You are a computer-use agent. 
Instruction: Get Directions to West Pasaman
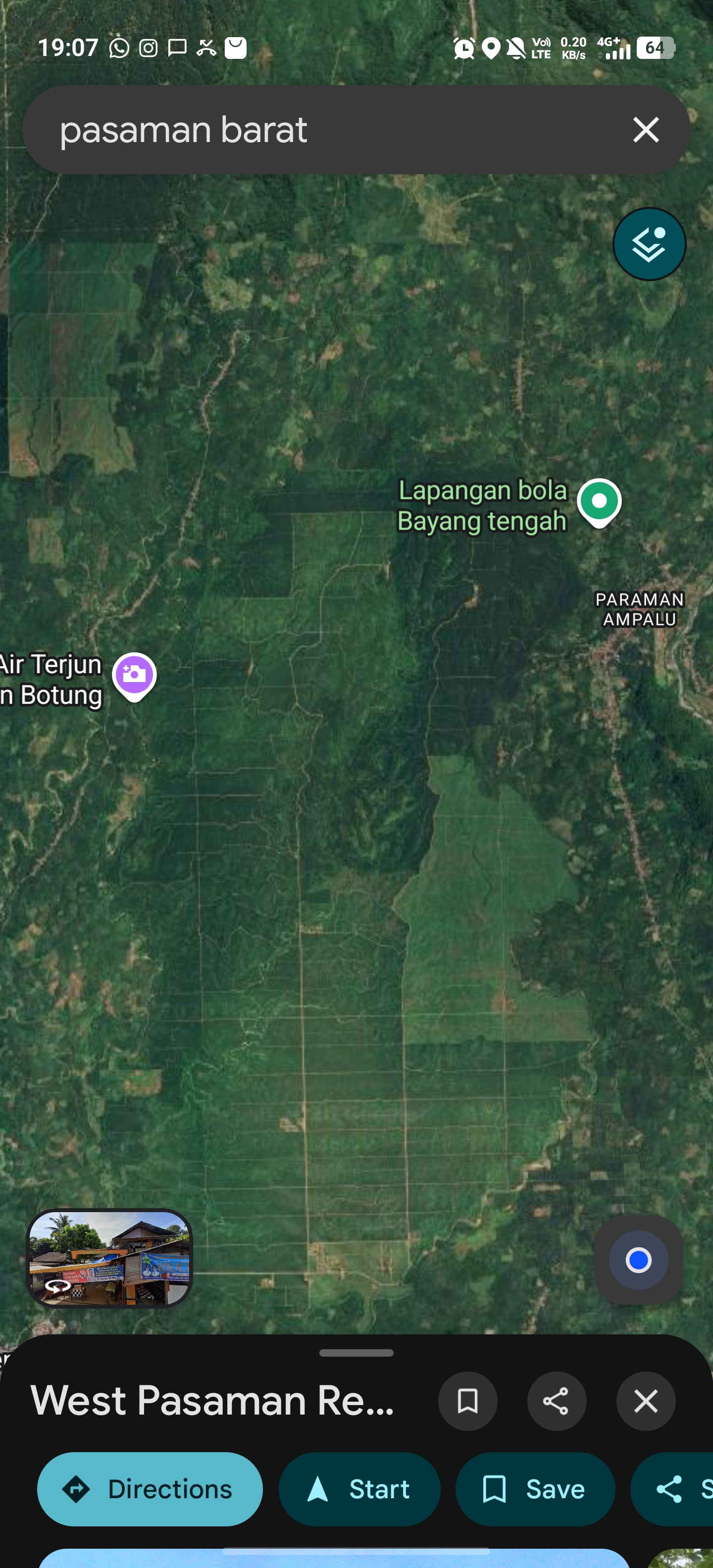(x=150, y=1489)
